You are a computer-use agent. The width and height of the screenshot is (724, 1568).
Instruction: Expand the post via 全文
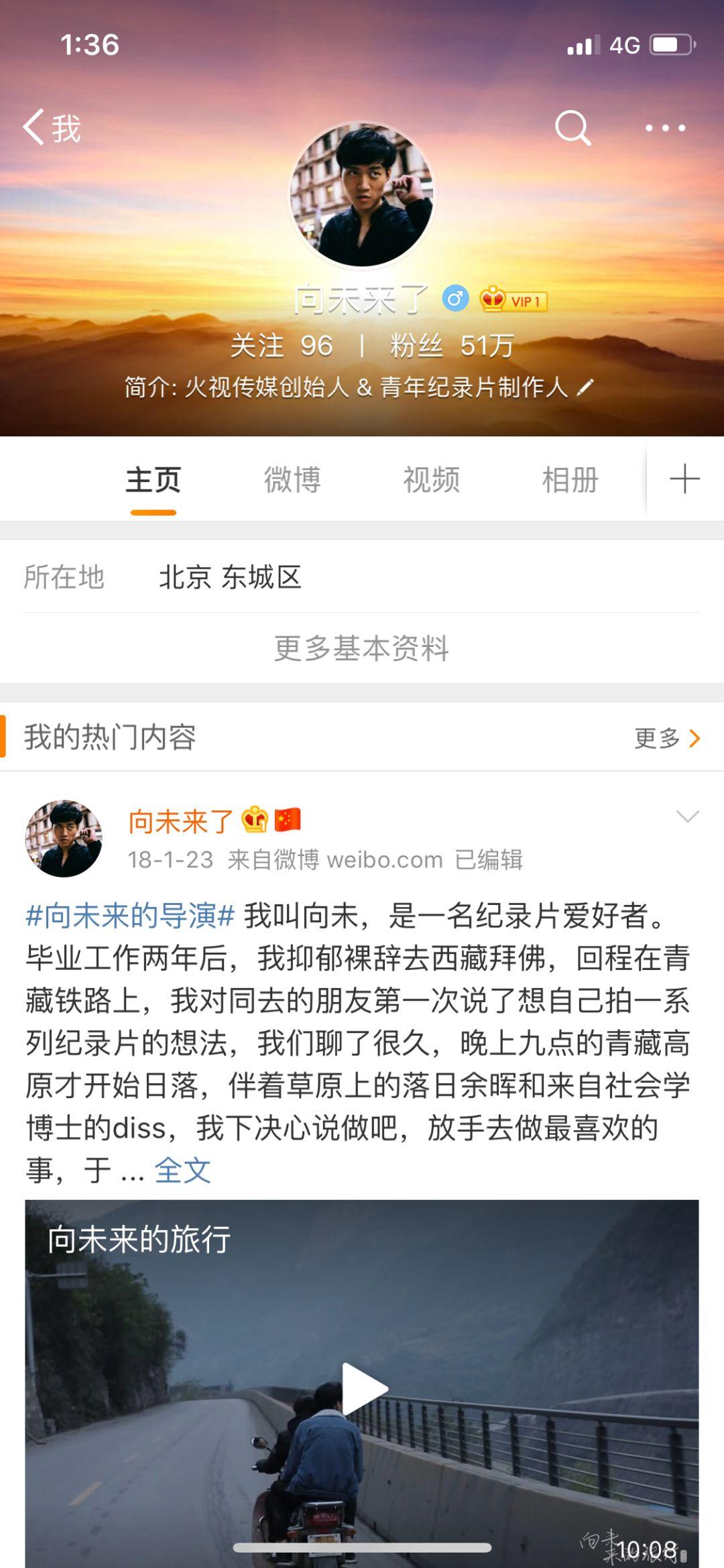coord(182,1170)
